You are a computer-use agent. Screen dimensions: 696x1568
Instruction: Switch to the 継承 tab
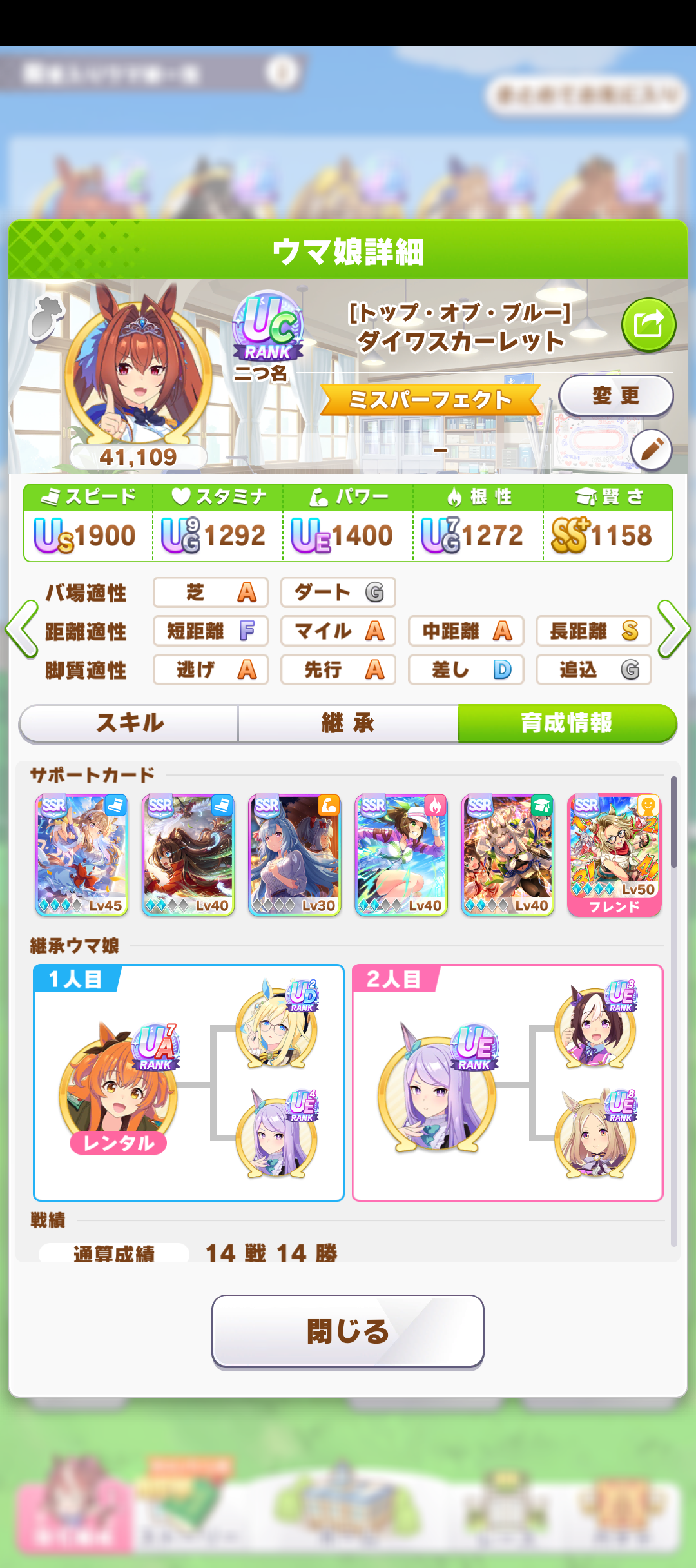point(348,723)
